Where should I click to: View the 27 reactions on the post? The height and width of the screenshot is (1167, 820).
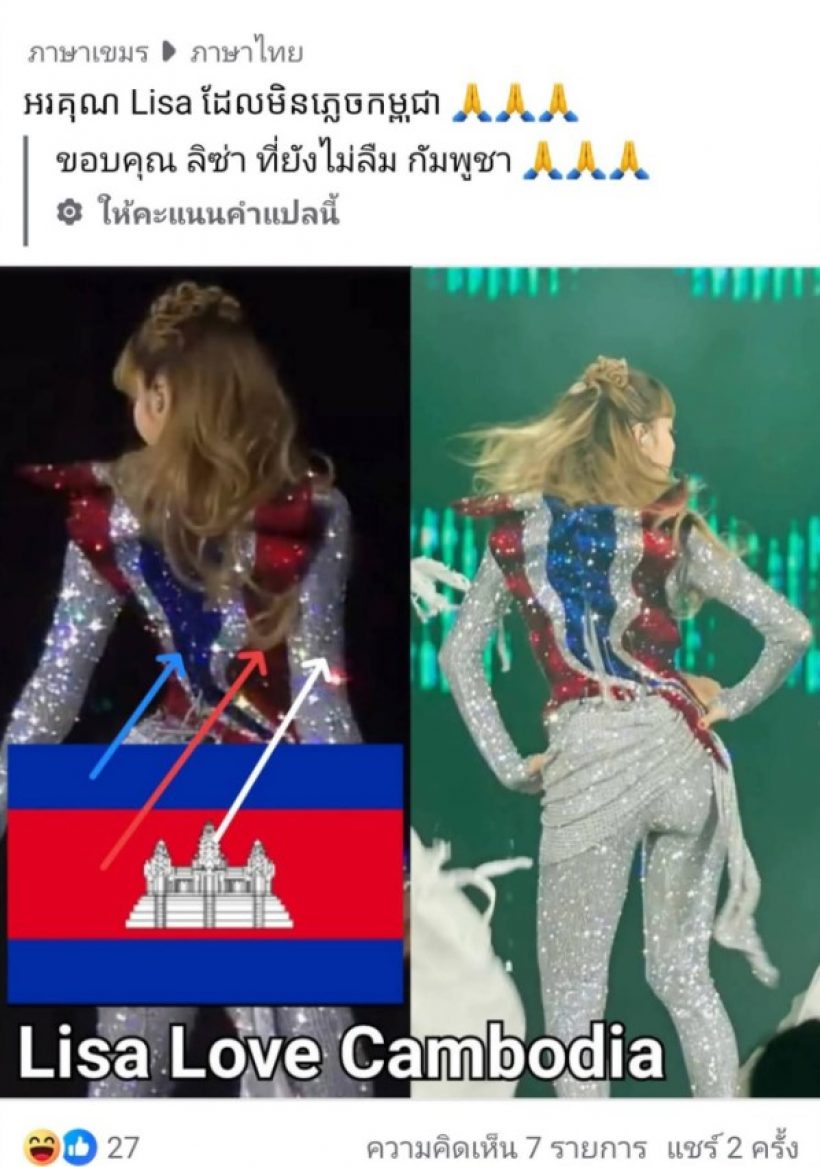(x=88, y=1146)
